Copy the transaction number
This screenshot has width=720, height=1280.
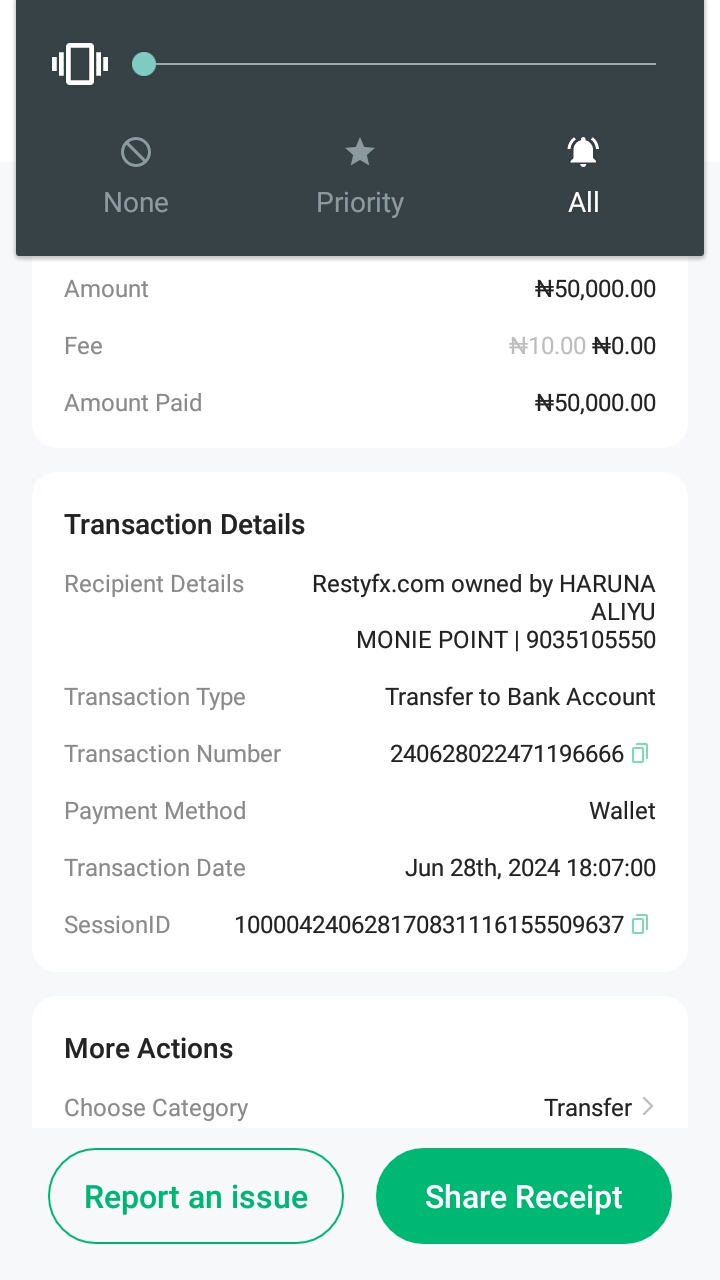pos(641,753)
